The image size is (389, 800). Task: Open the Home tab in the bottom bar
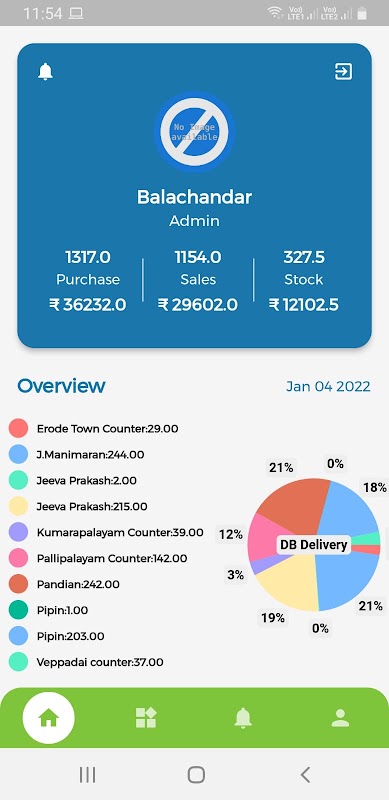click(48, 718)
